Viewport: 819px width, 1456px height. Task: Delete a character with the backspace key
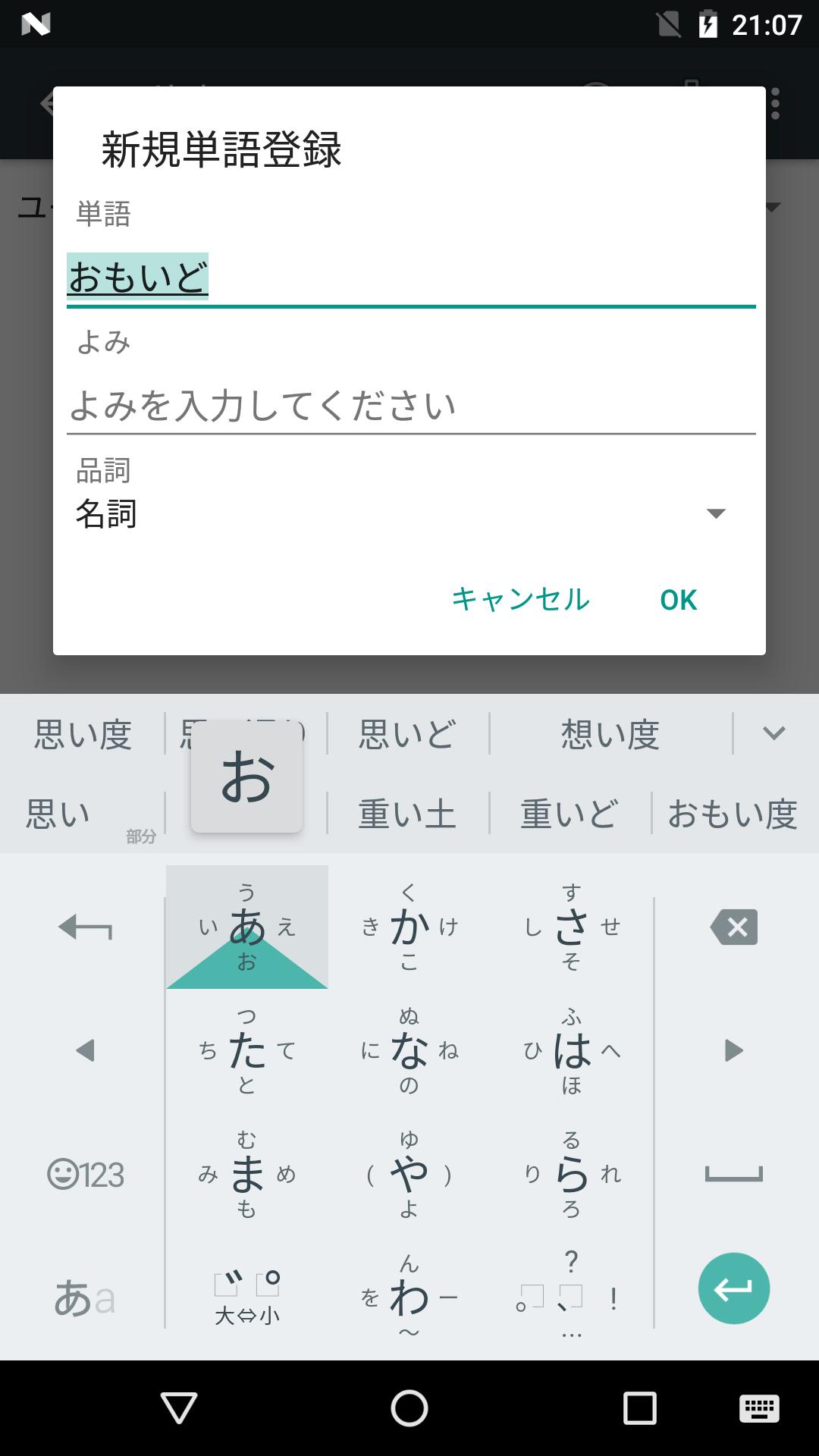[x=733, y=927]
